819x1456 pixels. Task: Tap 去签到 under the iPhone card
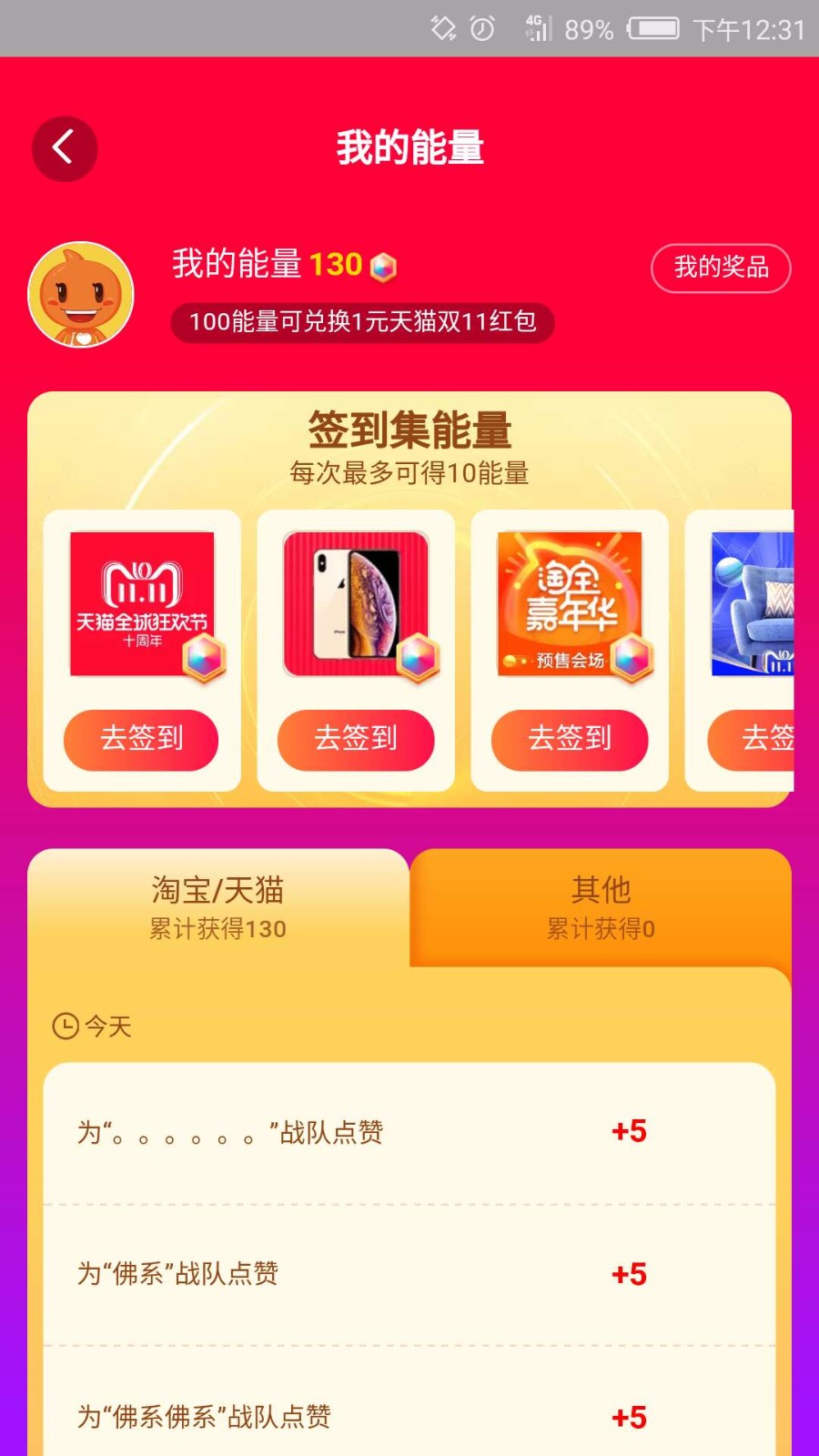(x=356, y=739)
